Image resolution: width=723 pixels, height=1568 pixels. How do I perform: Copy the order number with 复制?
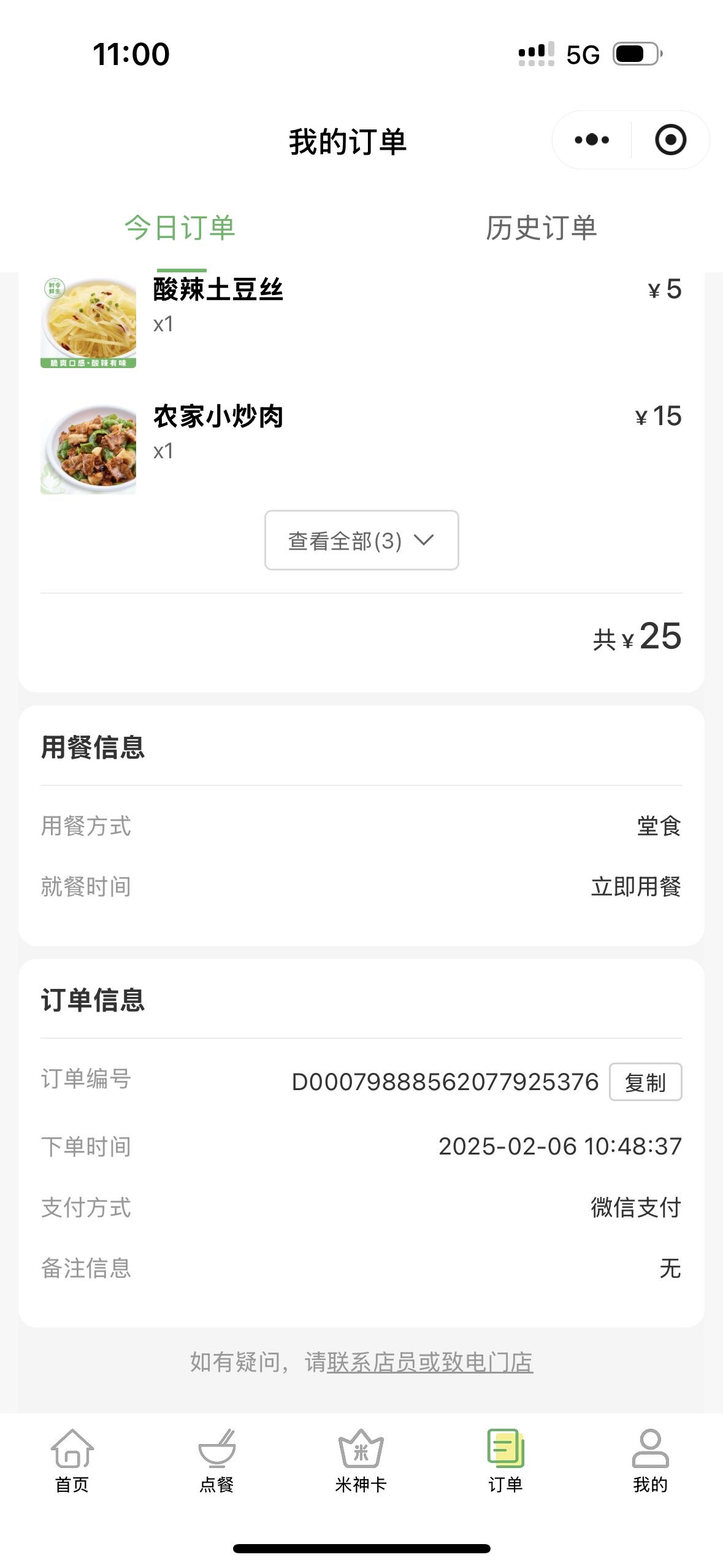pyautogui.click(x=645, y=1082)
